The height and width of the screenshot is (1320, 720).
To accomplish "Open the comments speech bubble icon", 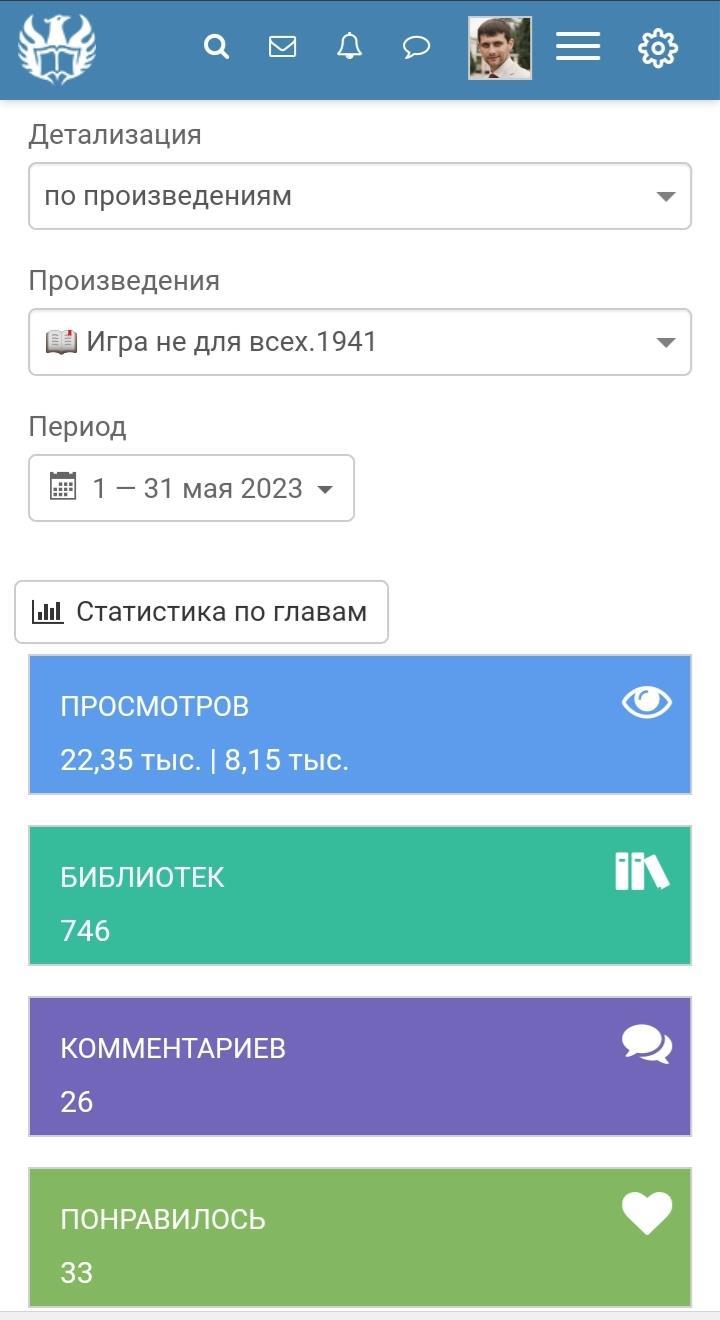I will coord(416,47).
